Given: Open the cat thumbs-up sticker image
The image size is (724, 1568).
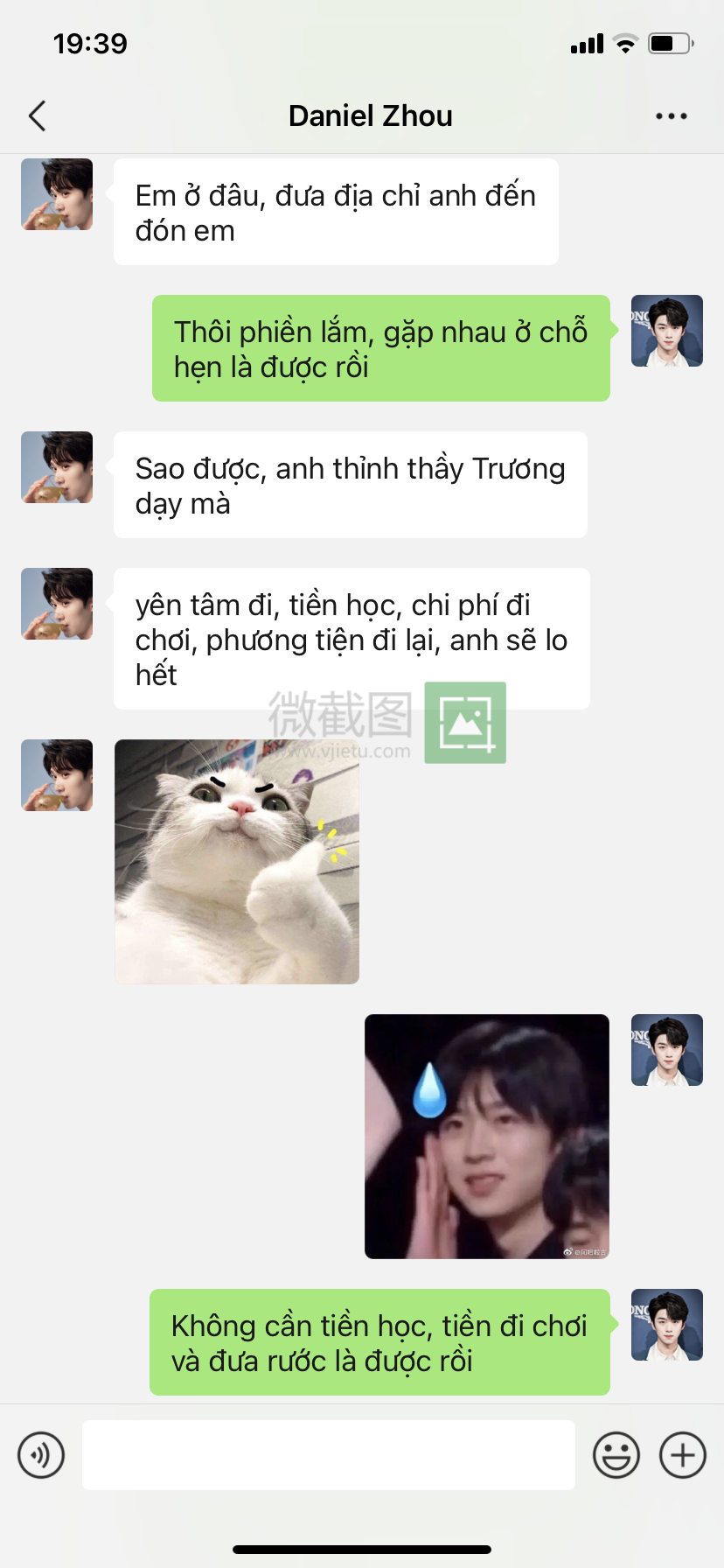Looking at the screenshot, I should click(237, 862).
